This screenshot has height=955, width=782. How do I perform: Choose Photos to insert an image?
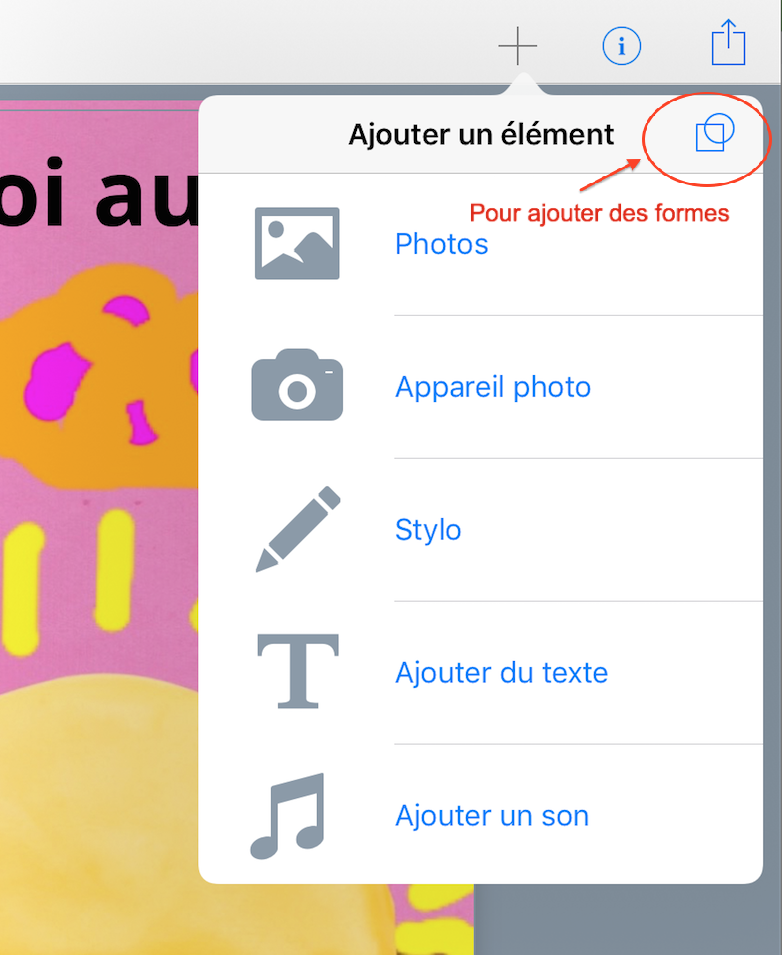[441, 244]
